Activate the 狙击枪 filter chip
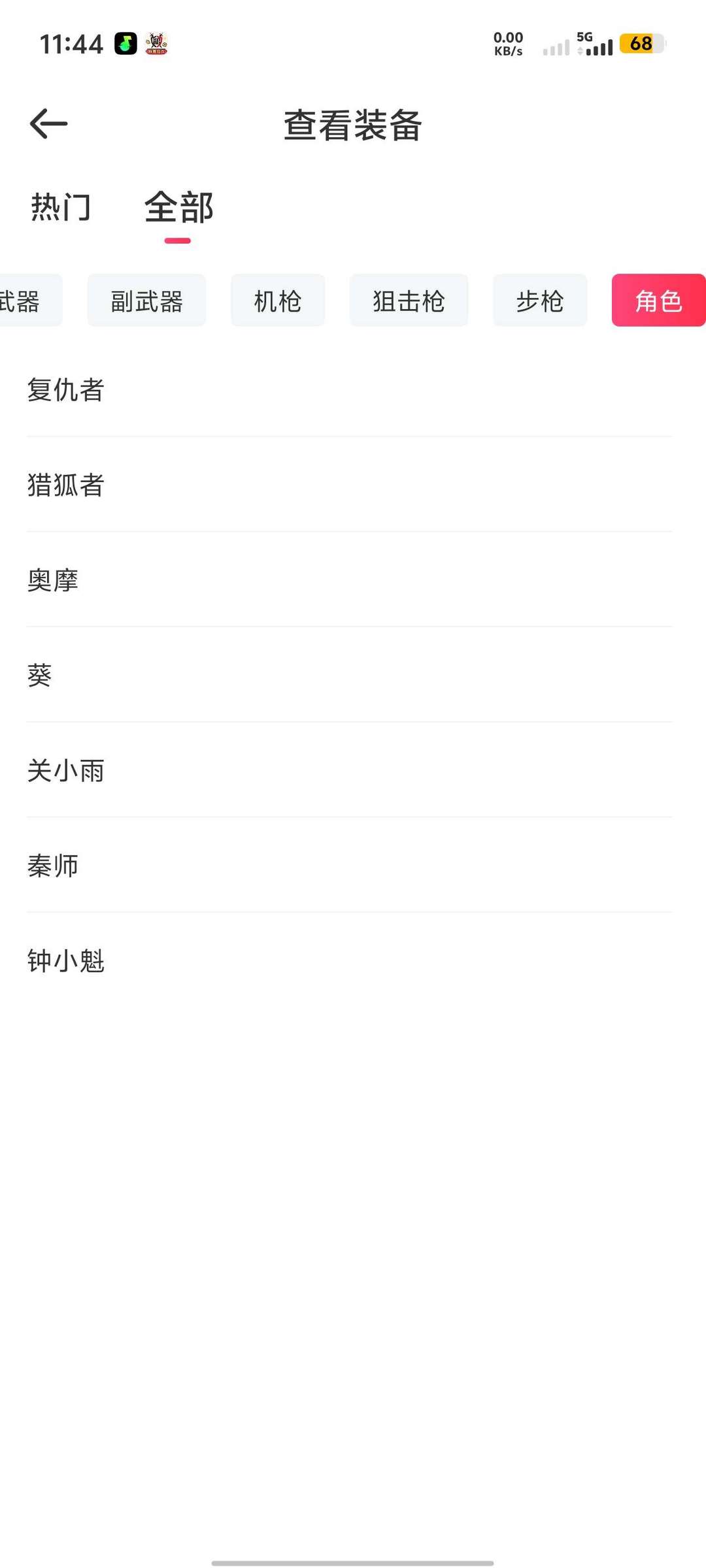The height and width of the screenshot is (1568, 706). coord(409,301)
